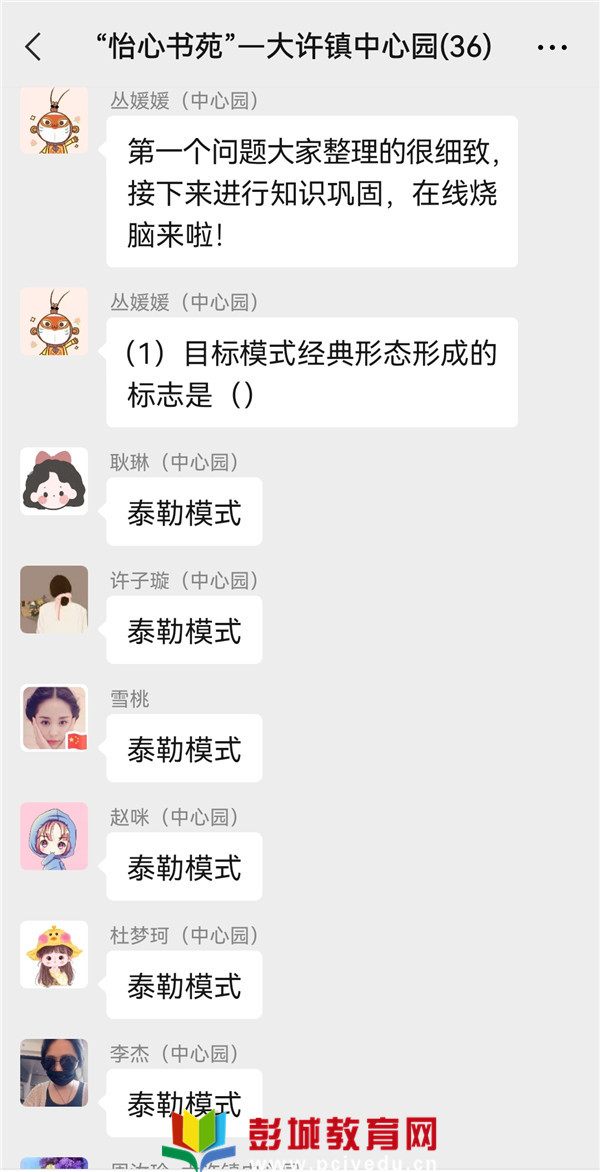The width and height of the screenshot is (600, 1172).
Task: Open the group chat overflow menu
Action: point(552,47)
